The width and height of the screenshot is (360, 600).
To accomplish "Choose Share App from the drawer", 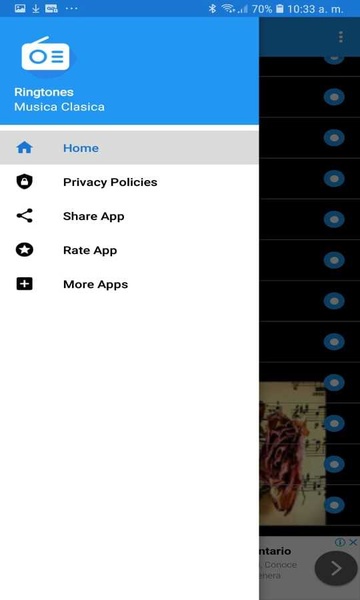I will pos(129,216).
